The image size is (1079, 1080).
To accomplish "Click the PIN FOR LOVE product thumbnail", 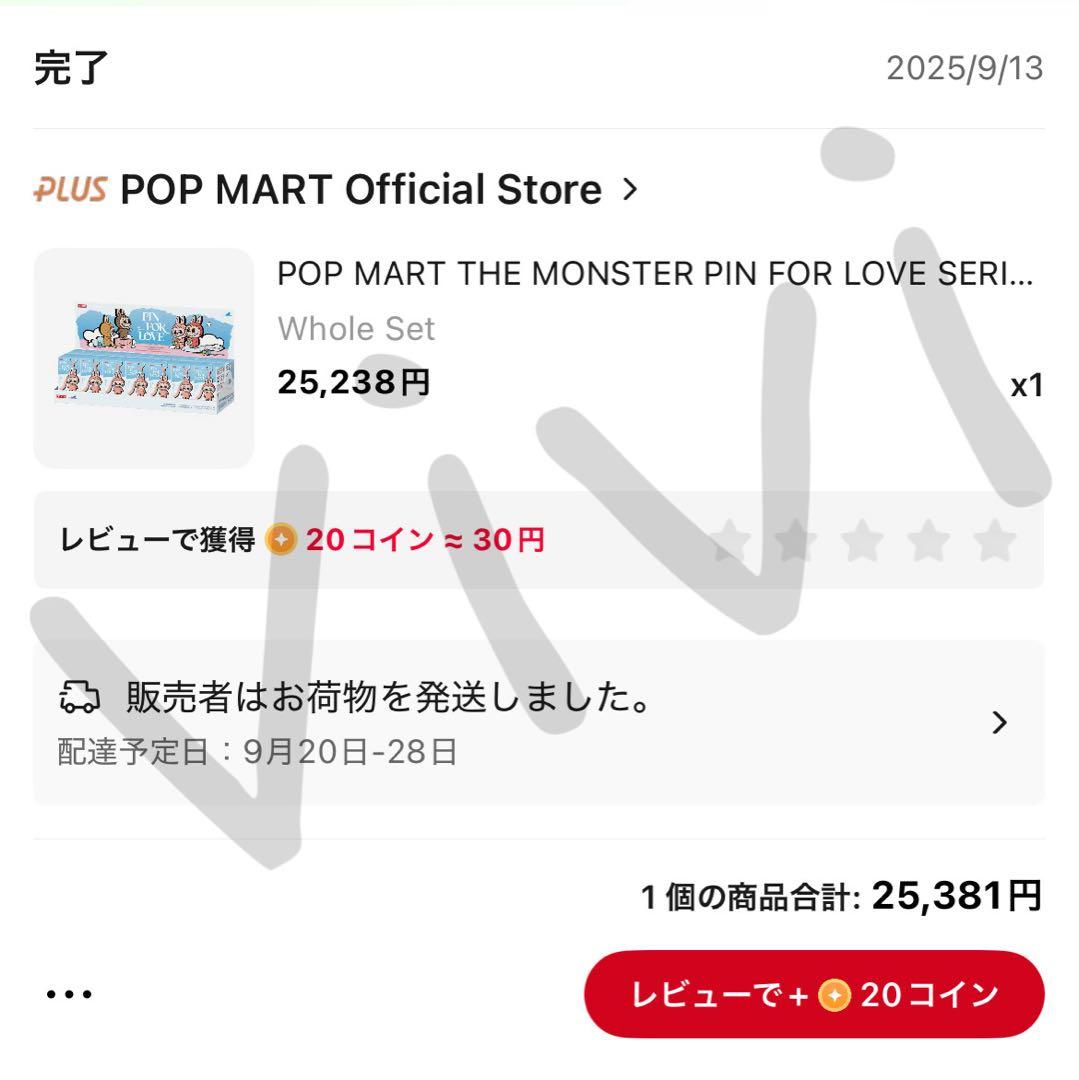I will coord(146,356).
